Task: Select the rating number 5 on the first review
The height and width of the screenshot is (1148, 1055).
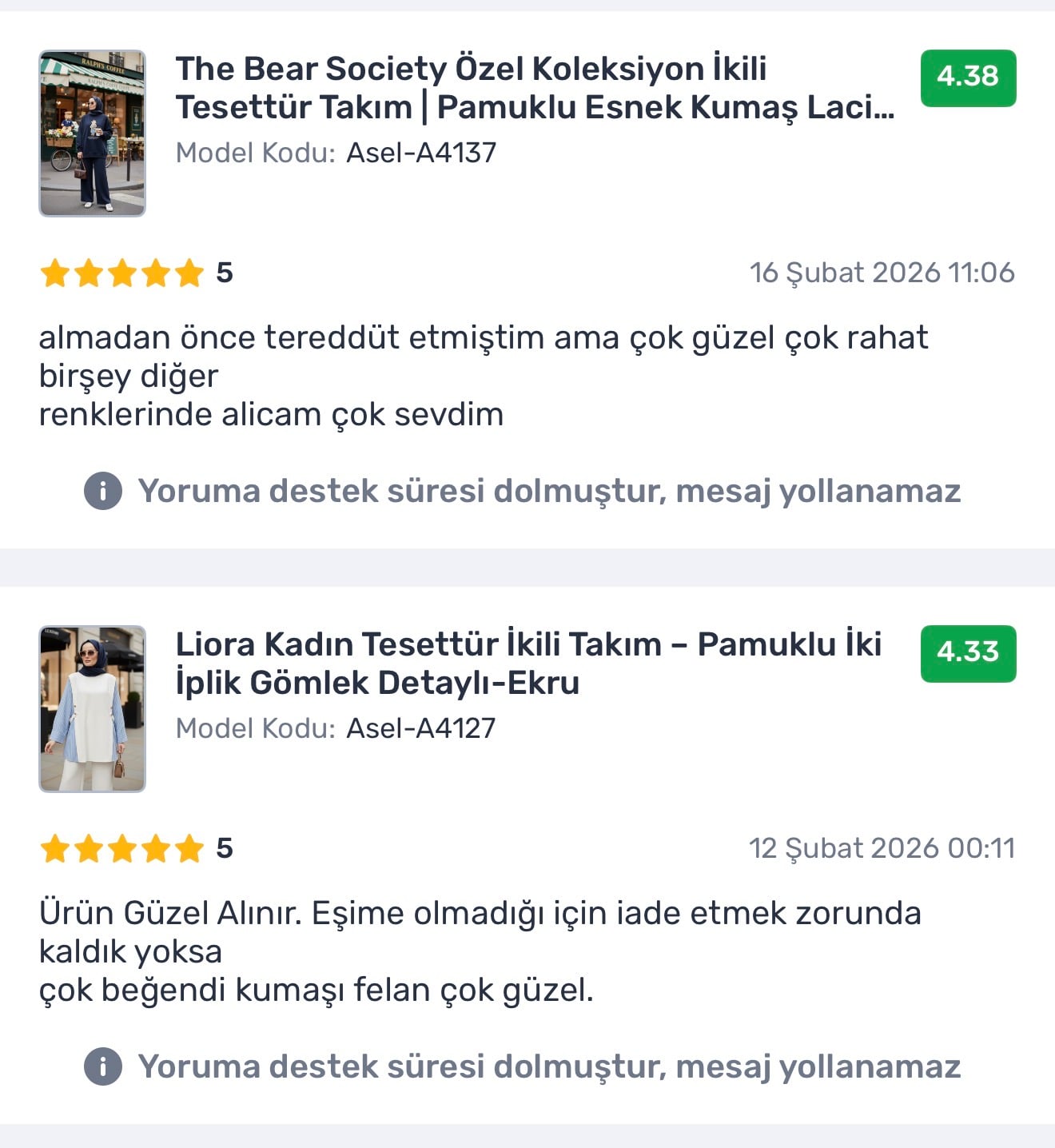Action: pos(225,272)
